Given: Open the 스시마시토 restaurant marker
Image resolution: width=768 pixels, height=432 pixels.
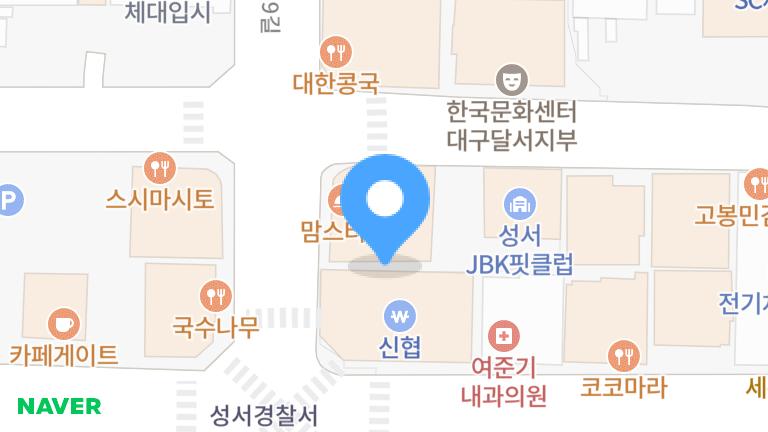Looking at the screenshot, I should (160, 167).
